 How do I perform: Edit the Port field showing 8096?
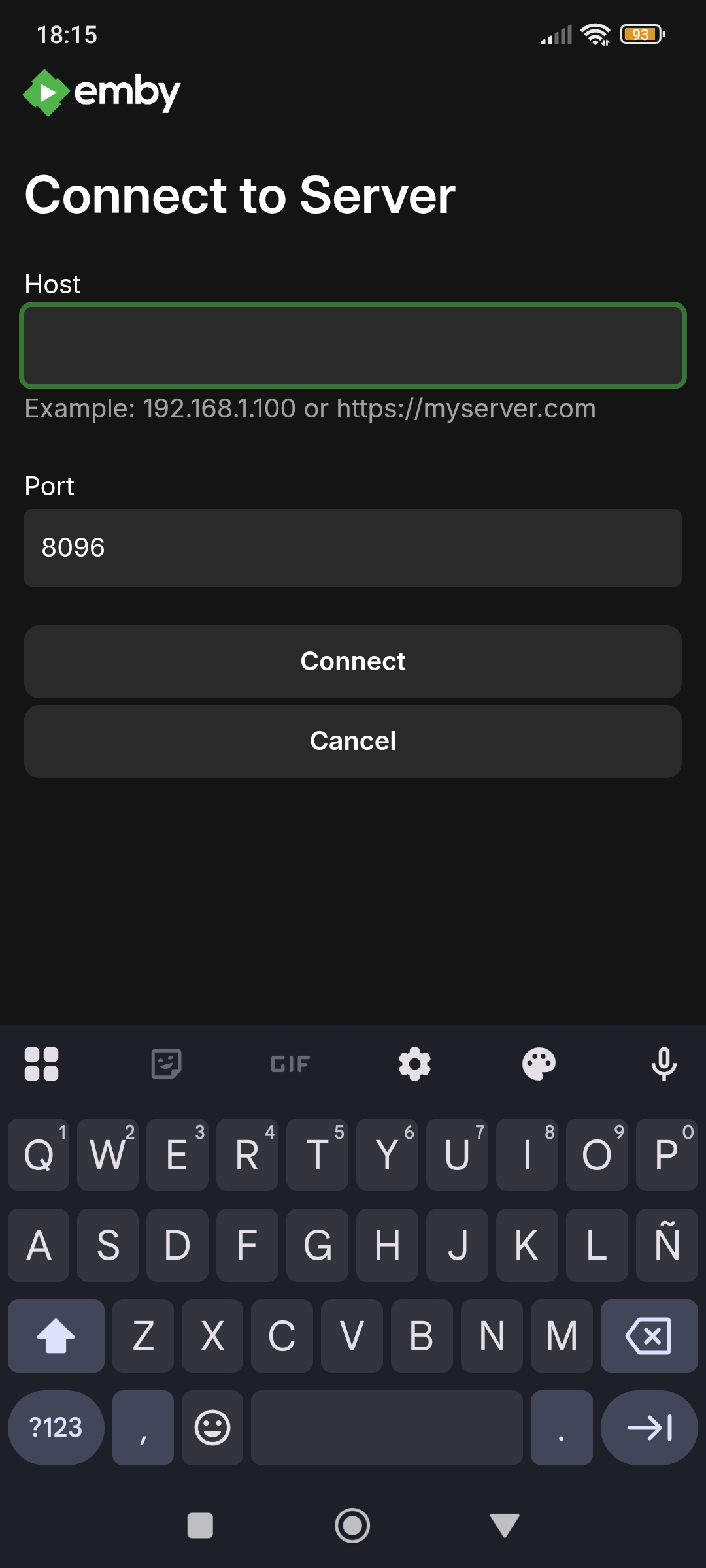tap(353, 547)
